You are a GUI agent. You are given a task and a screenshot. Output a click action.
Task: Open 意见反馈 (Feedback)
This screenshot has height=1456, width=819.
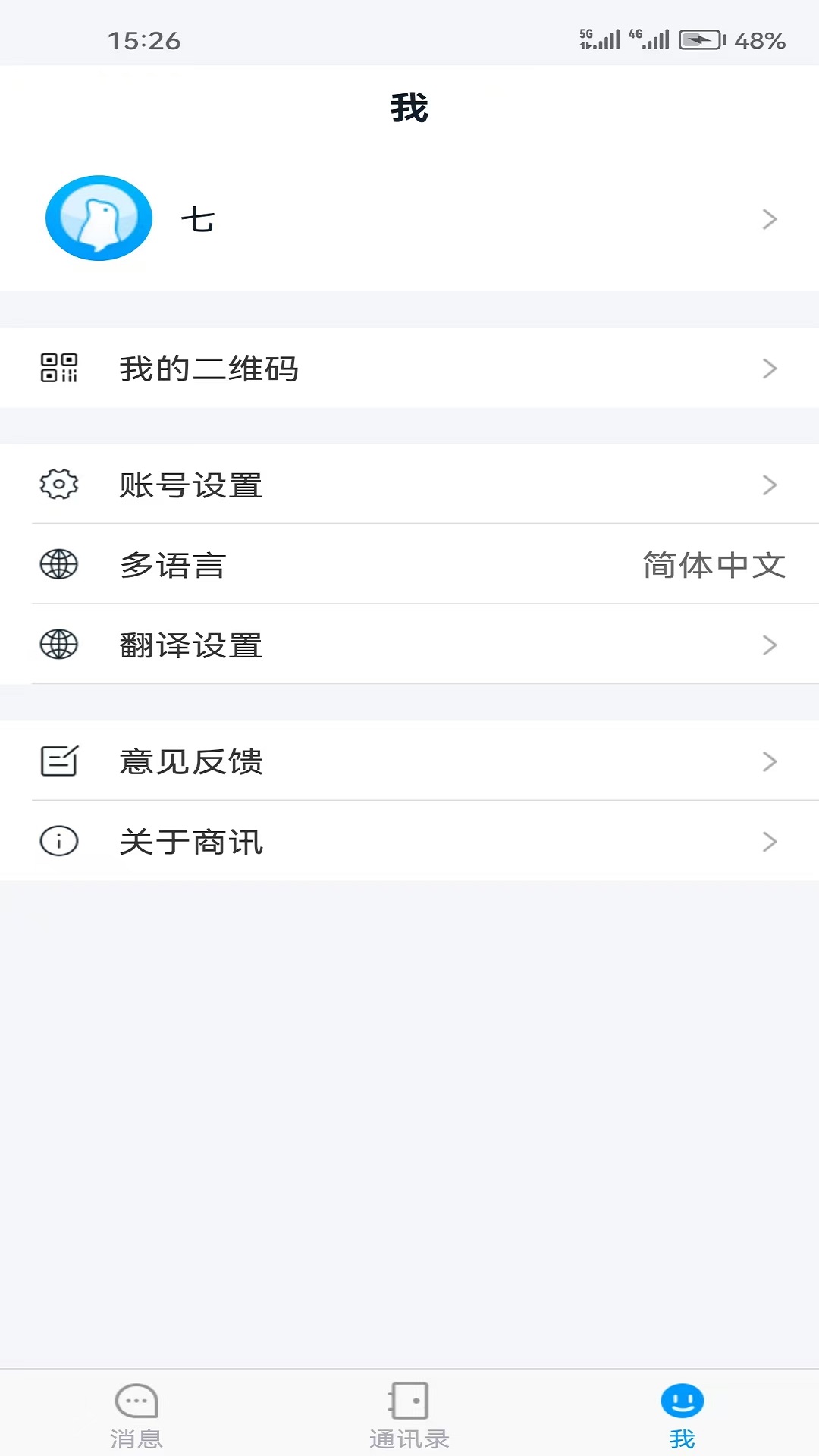(409, 761)
